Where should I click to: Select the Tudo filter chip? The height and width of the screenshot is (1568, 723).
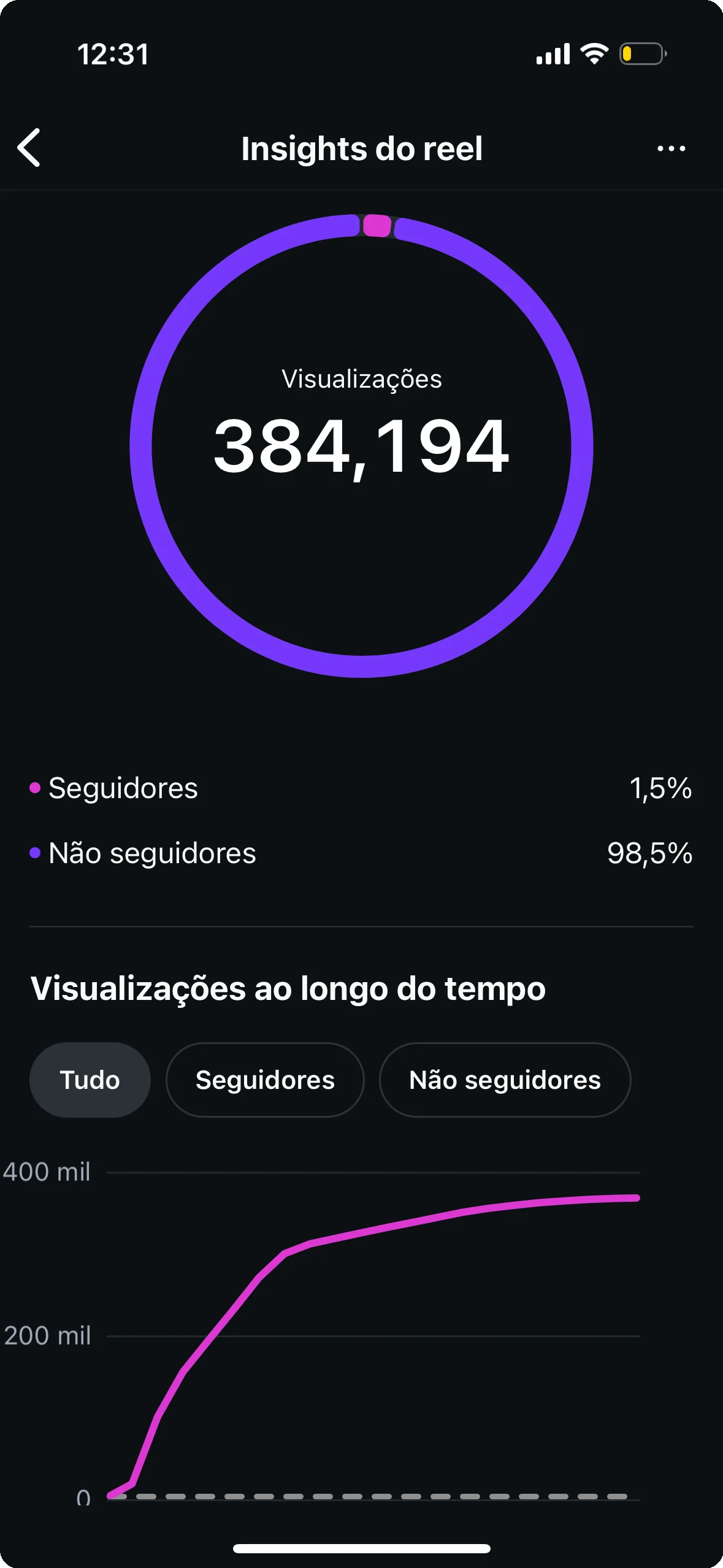[90, 1080]
